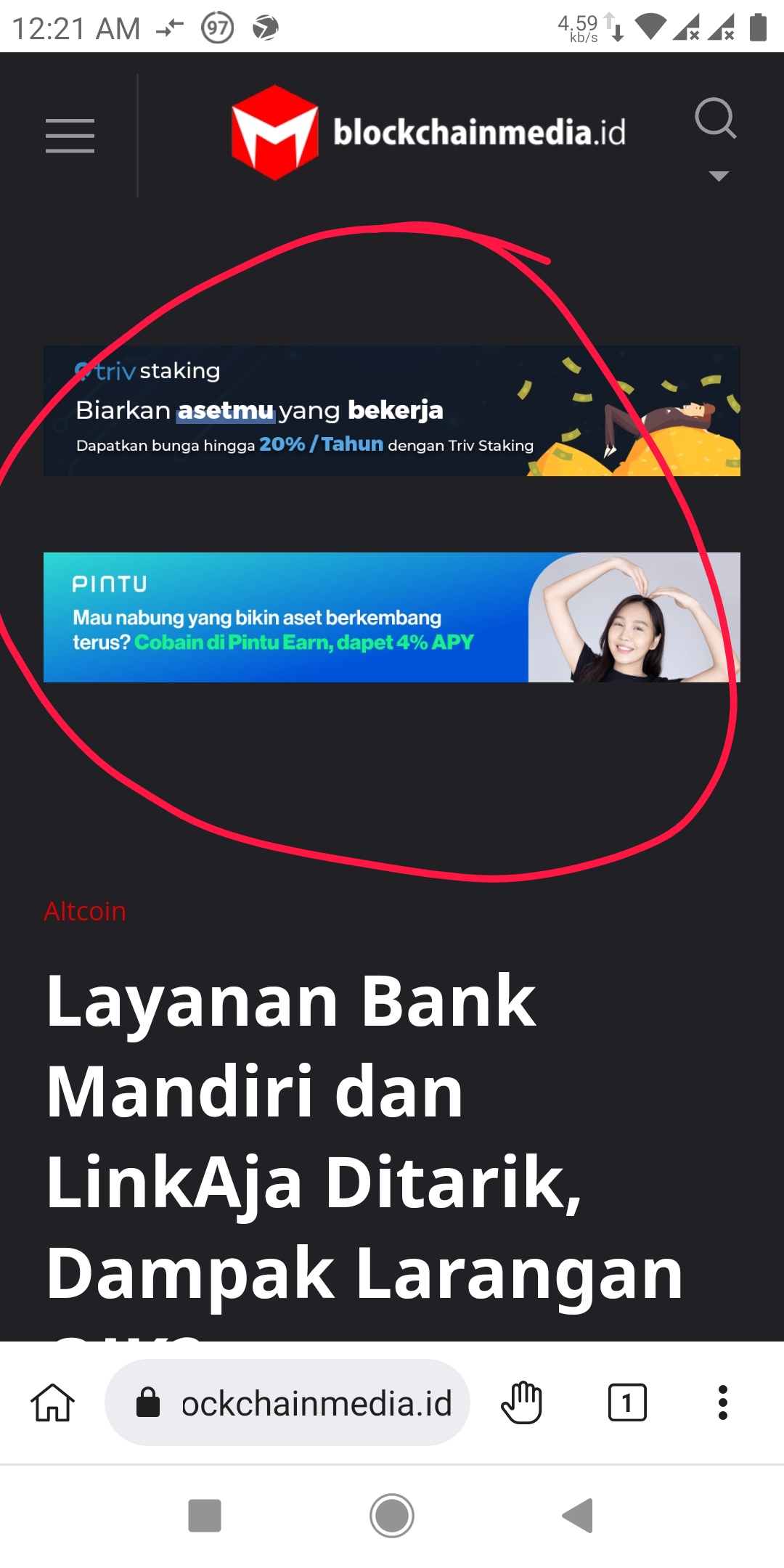Open the blockchainmedia.id logo home link
The width and height of the screenshot is (784, 1568).
pos(428,133)
